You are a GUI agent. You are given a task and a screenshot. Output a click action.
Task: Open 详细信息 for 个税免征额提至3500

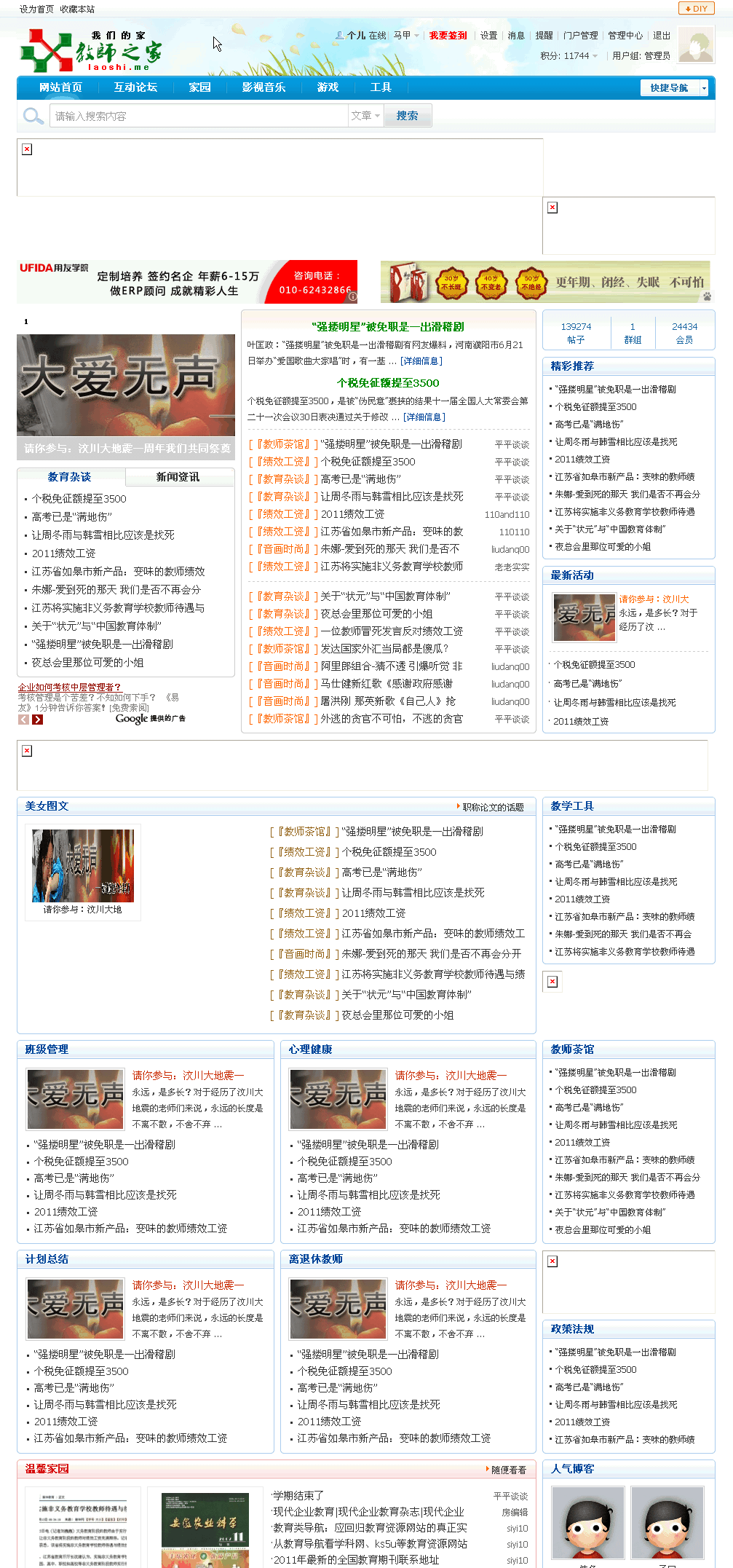point(424,417)
